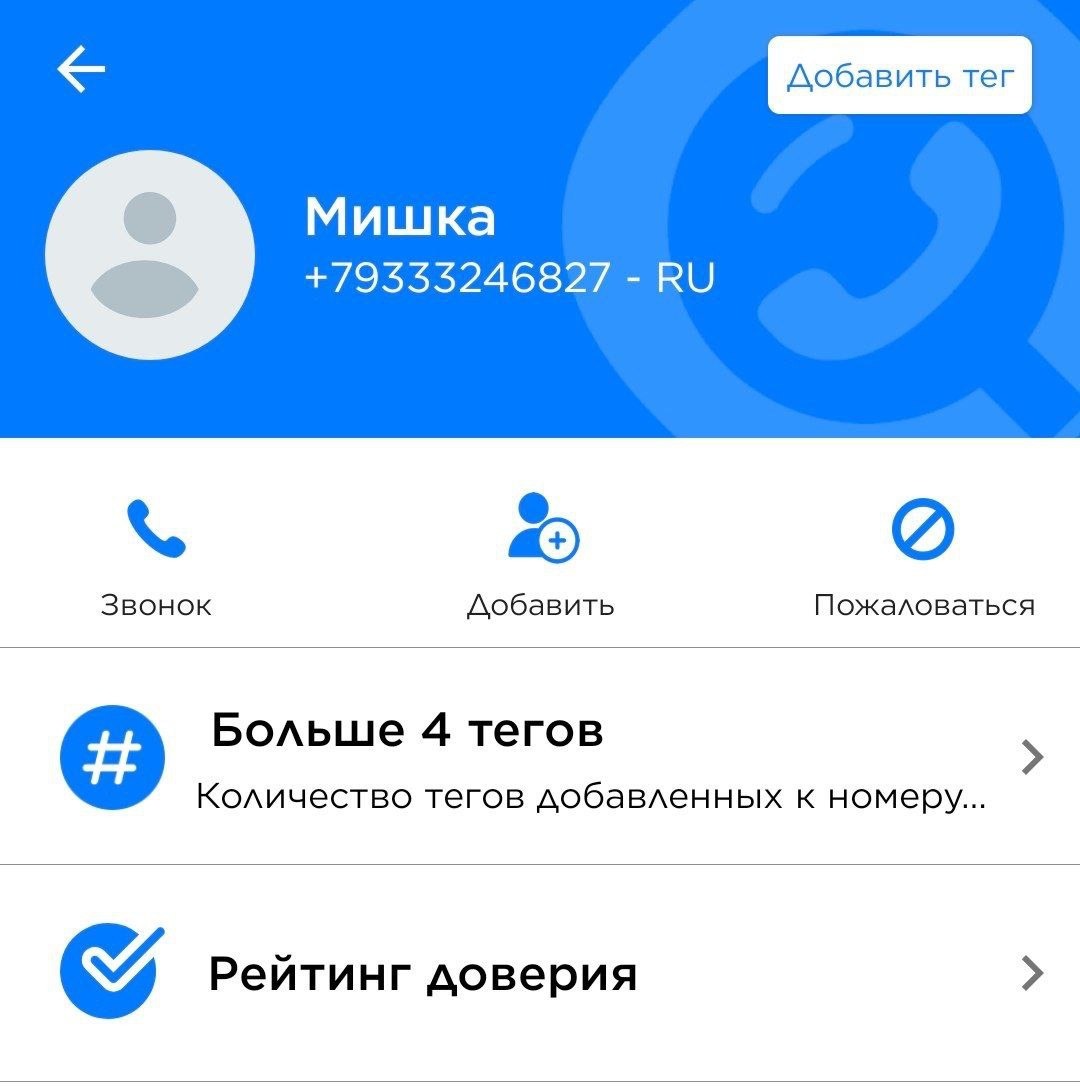Call Мишка with the Звонок button

pos(156,555)
